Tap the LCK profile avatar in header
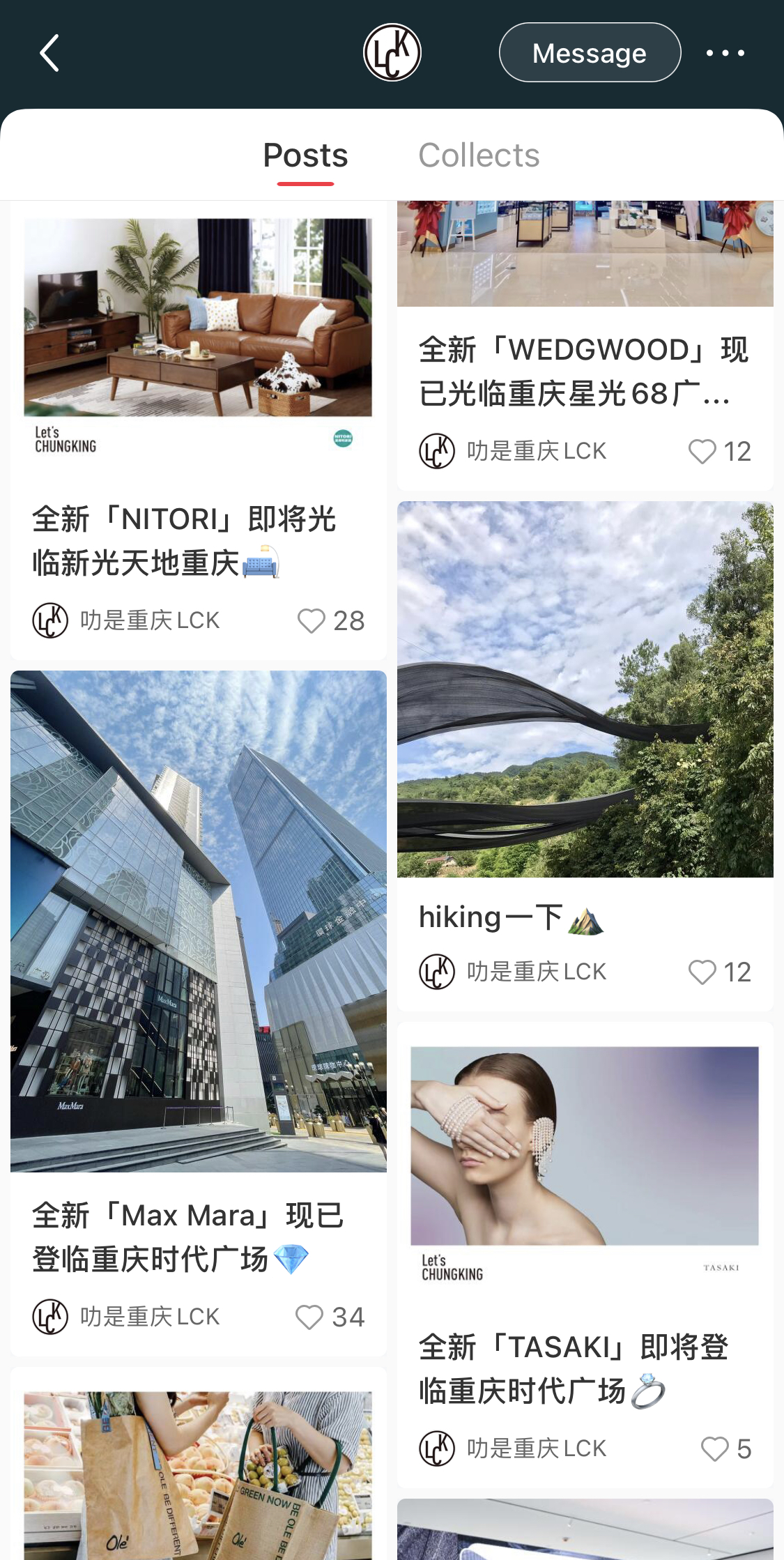Screen dimensions: 784x1560 tap(392, 53)
